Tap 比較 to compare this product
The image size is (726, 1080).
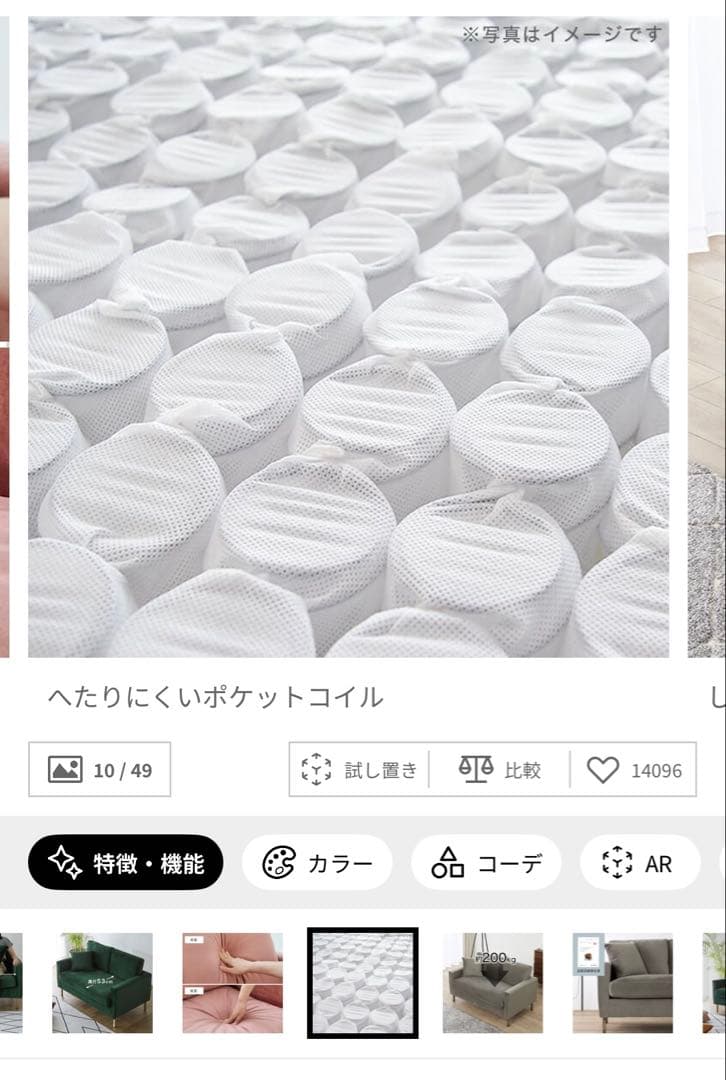tap(500, 770)
